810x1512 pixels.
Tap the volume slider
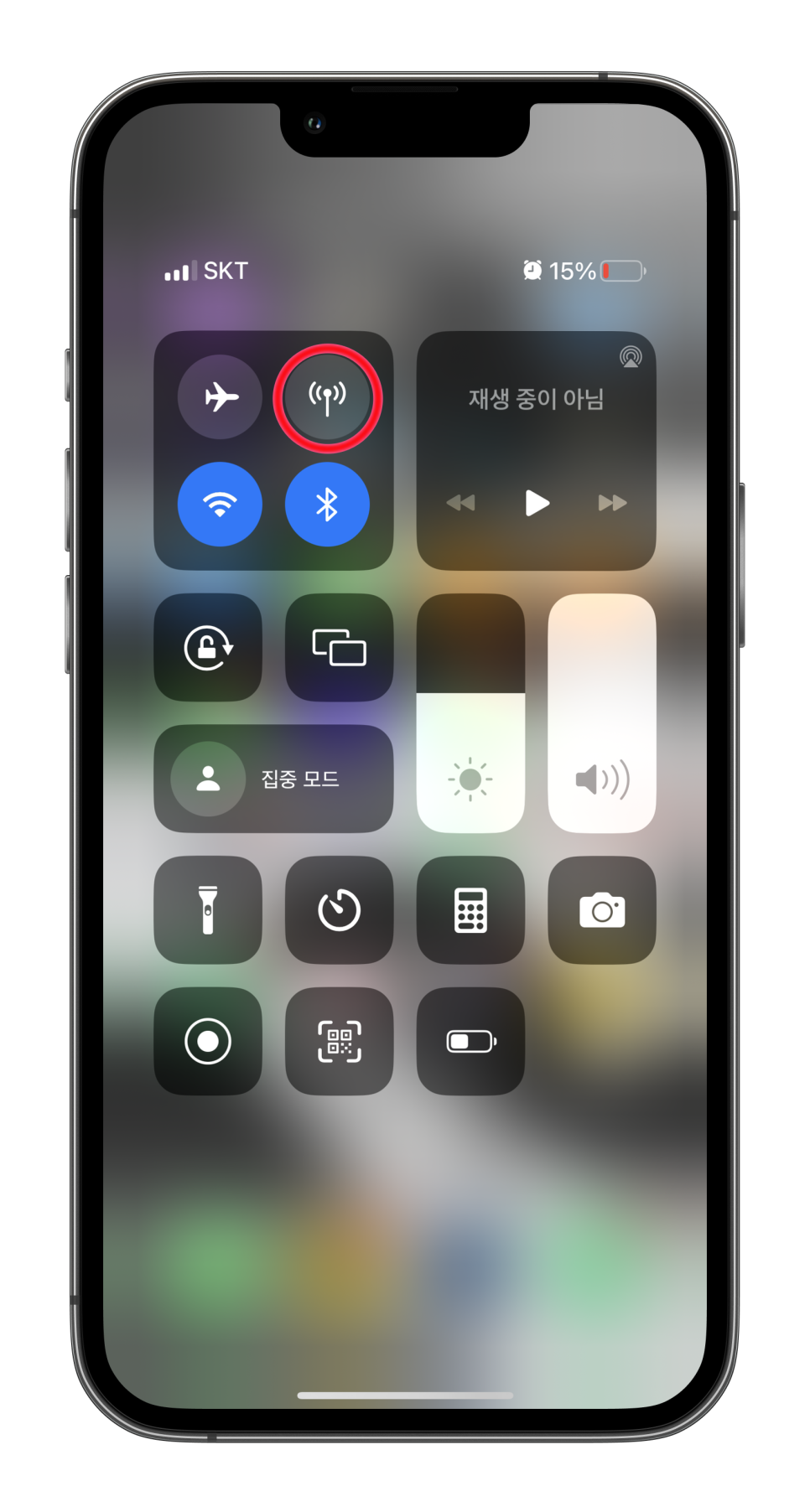[601, 713]
